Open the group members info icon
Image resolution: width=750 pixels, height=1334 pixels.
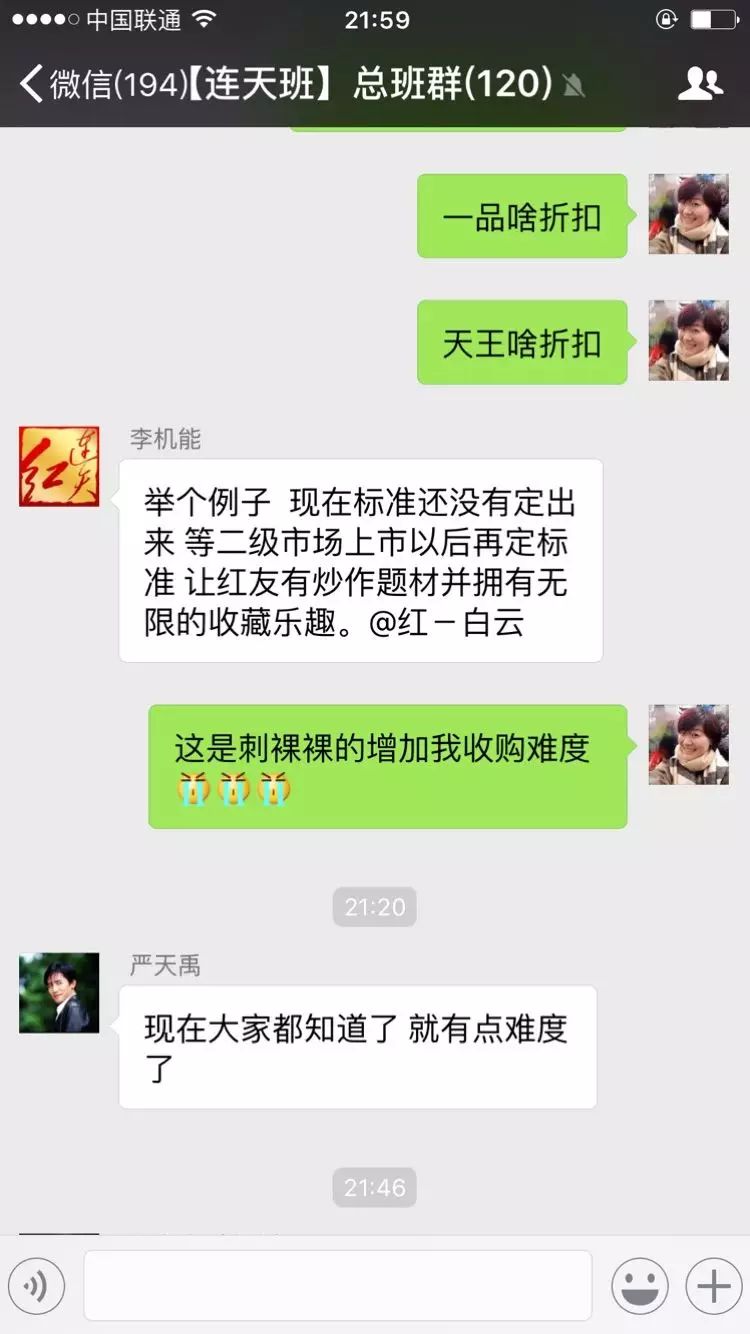pos(700,84)
